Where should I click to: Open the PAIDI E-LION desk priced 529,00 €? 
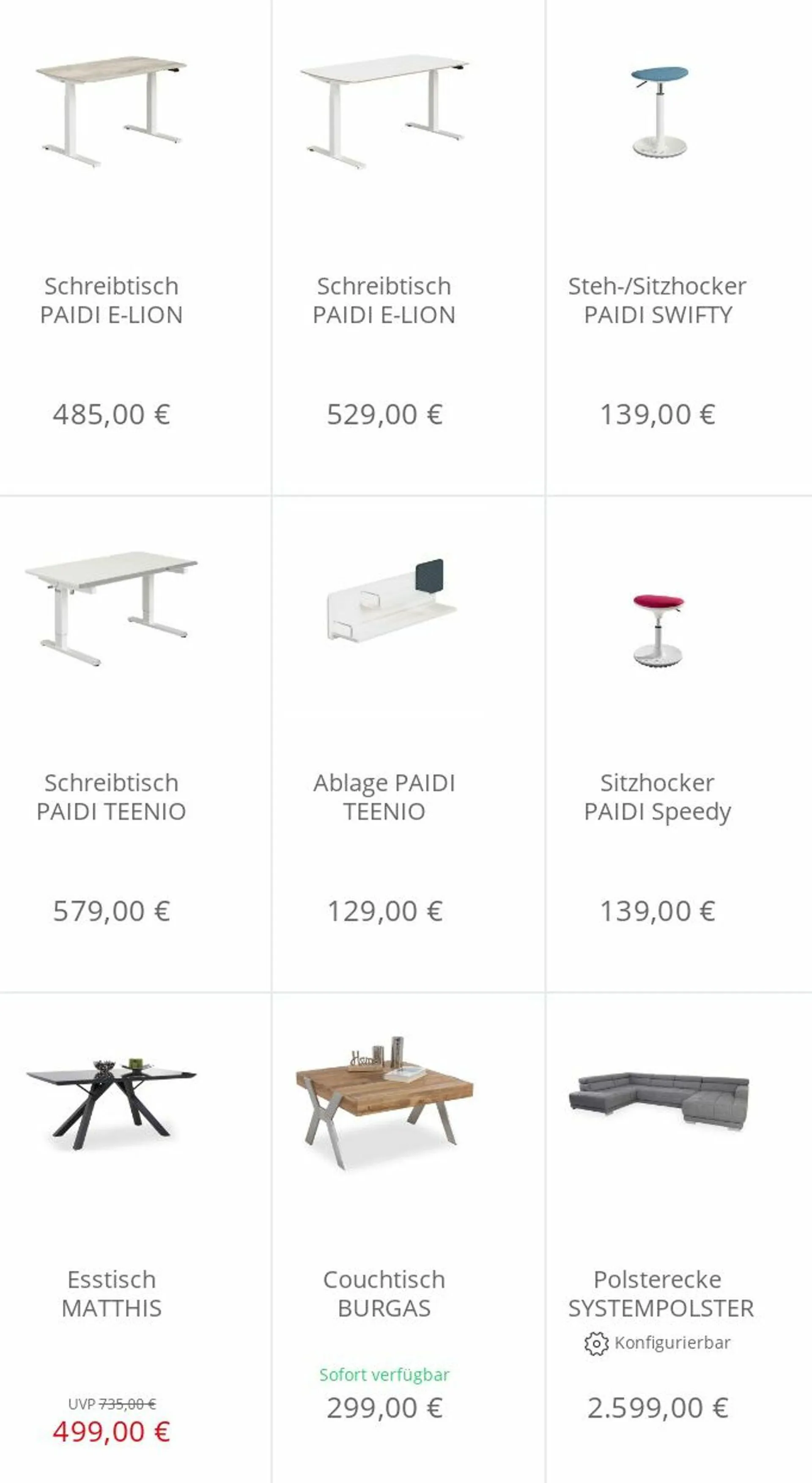click(x=384, y=300)
